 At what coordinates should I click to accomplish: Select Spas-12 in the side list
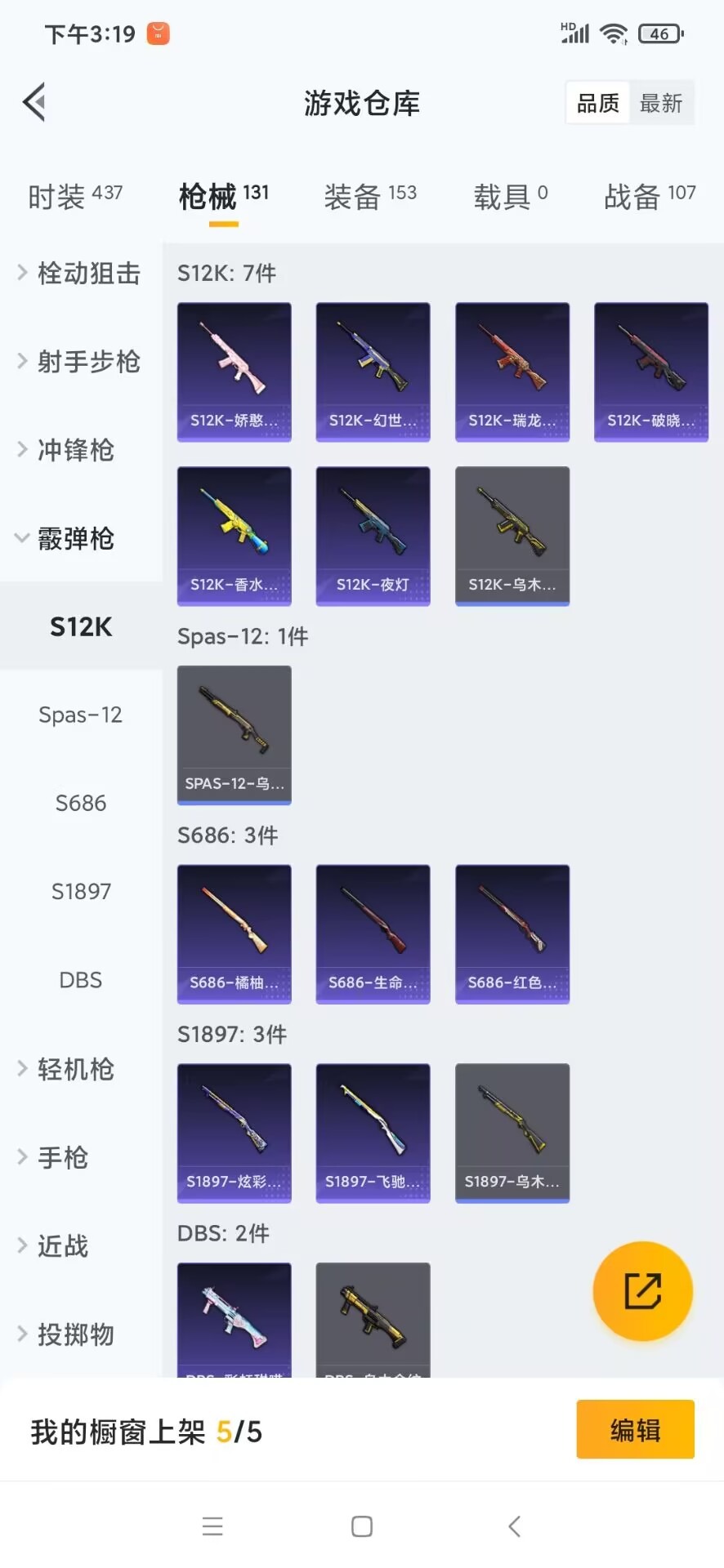click(80, 715)
